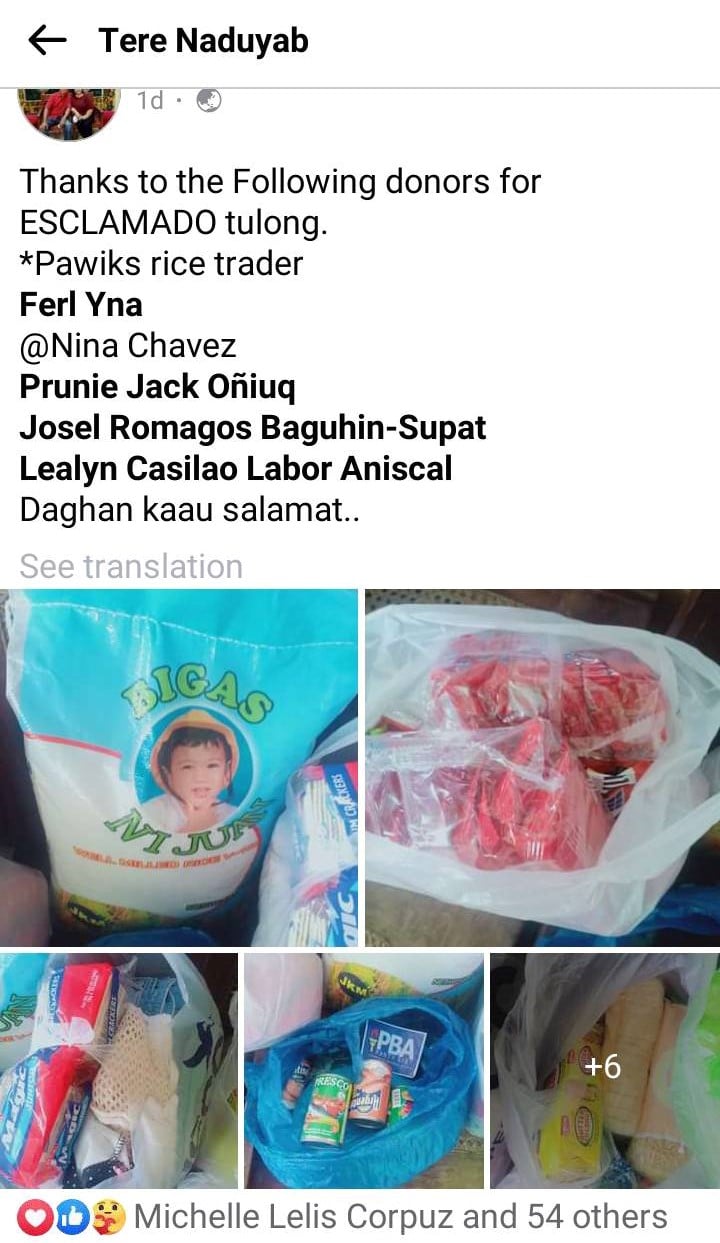Open tagged profile Prunie Jack Oñiuq
This screenshot has height=1243, width=720.
click(157, 387)
